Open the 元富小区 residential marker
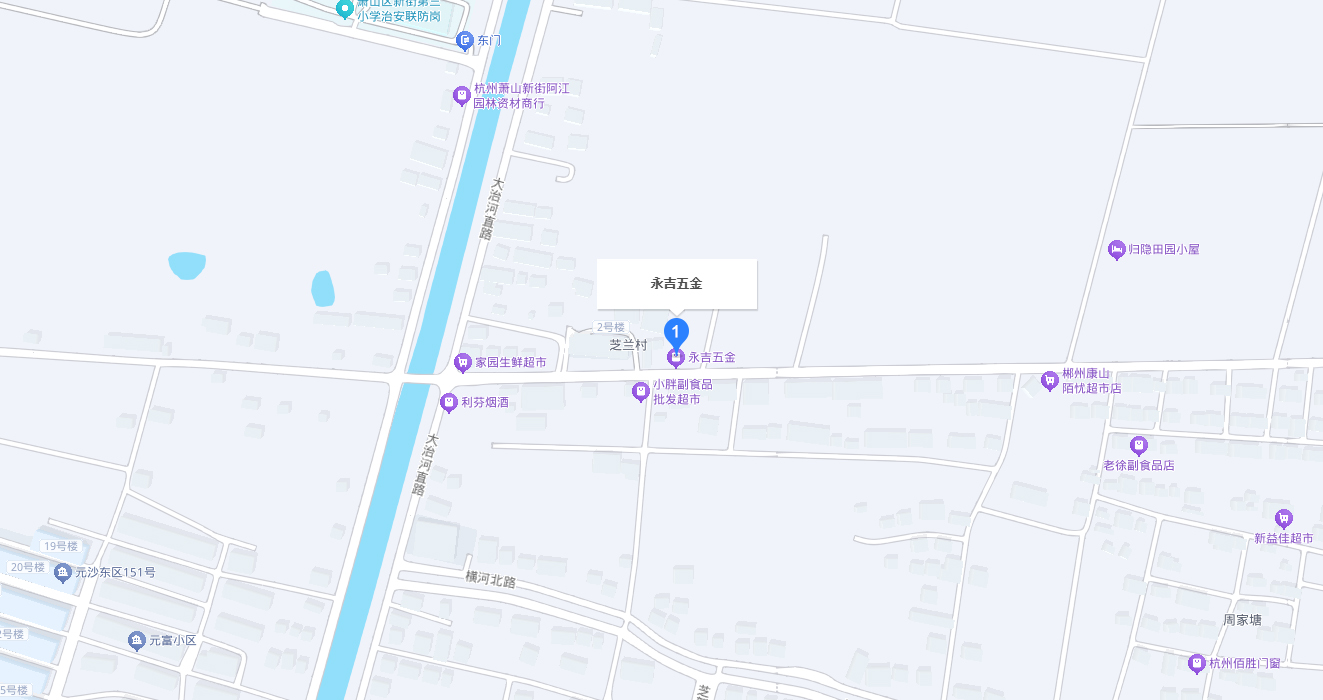 [x=137, y=641]
